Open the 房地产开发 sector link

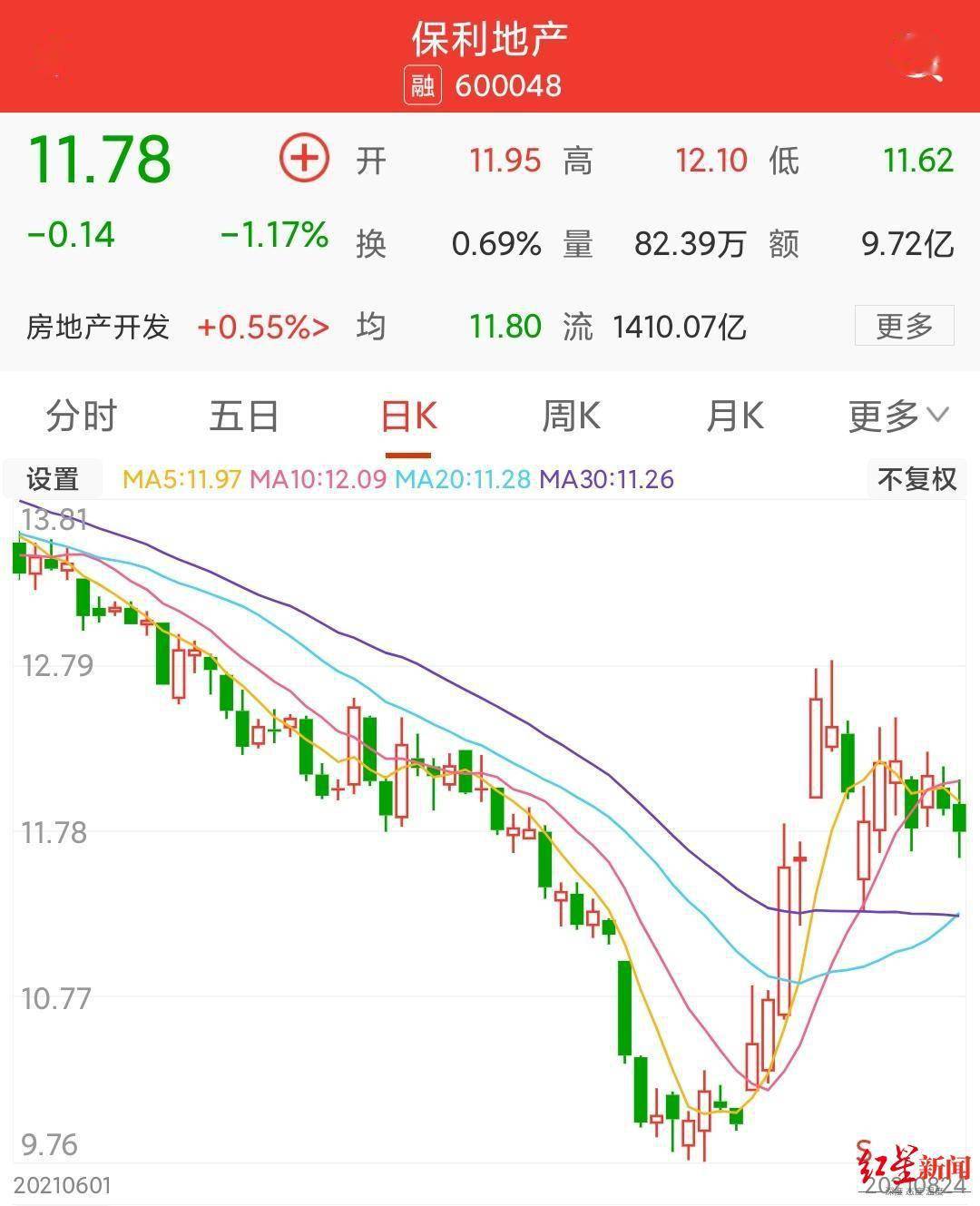pyautogui.click(x=177, y=327)
